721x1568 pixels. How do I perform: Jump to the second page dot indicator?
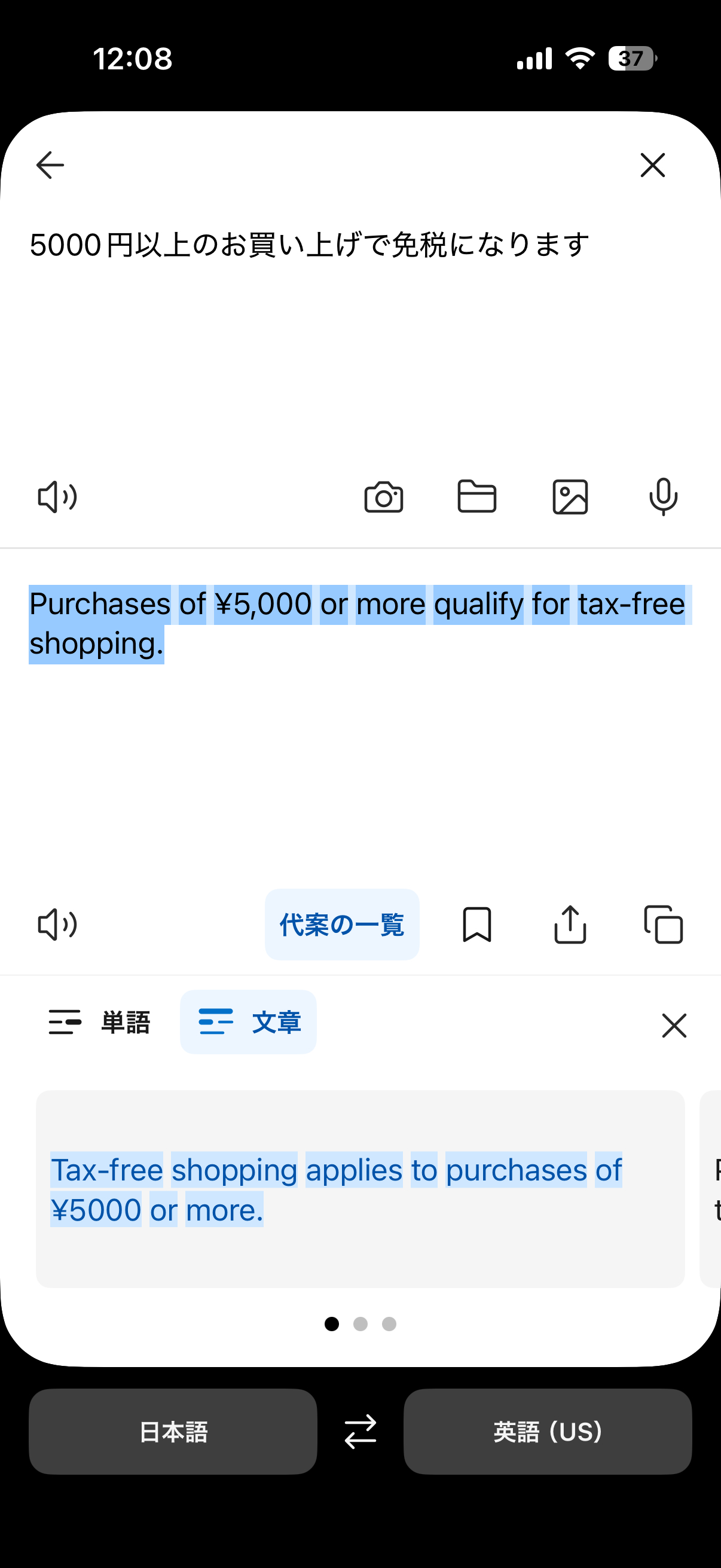(360, 1325)
